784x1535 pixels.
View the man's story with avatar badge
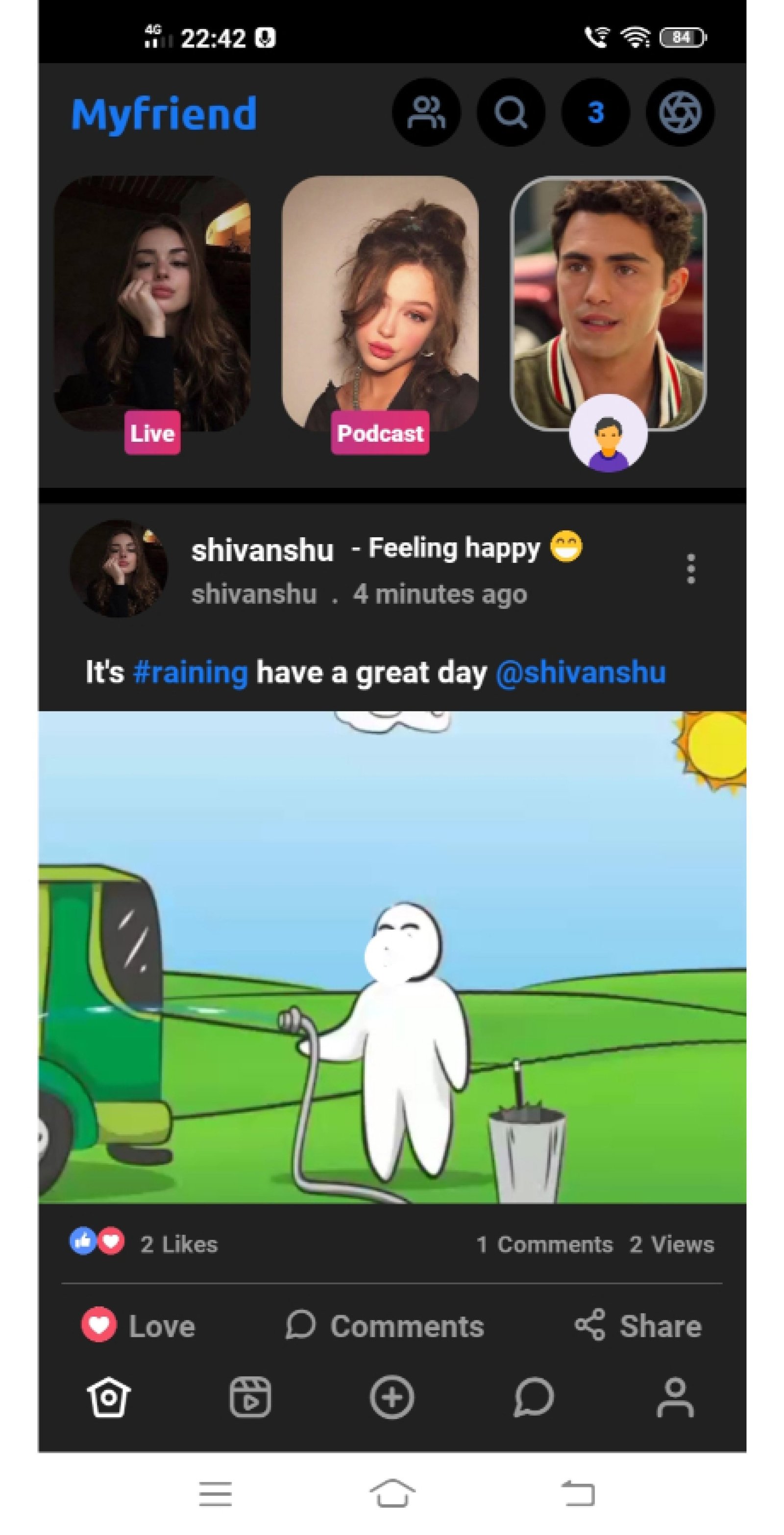pyautogui.click(x=608, y=304)
